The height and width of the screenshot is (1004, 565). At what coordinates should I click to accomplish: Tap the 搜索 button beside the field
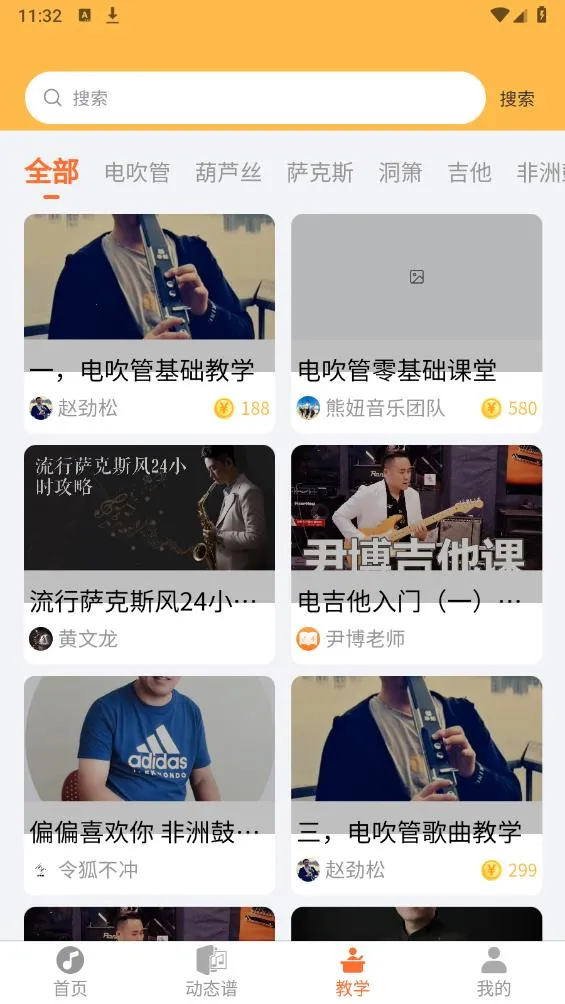(x=517, y=99)
